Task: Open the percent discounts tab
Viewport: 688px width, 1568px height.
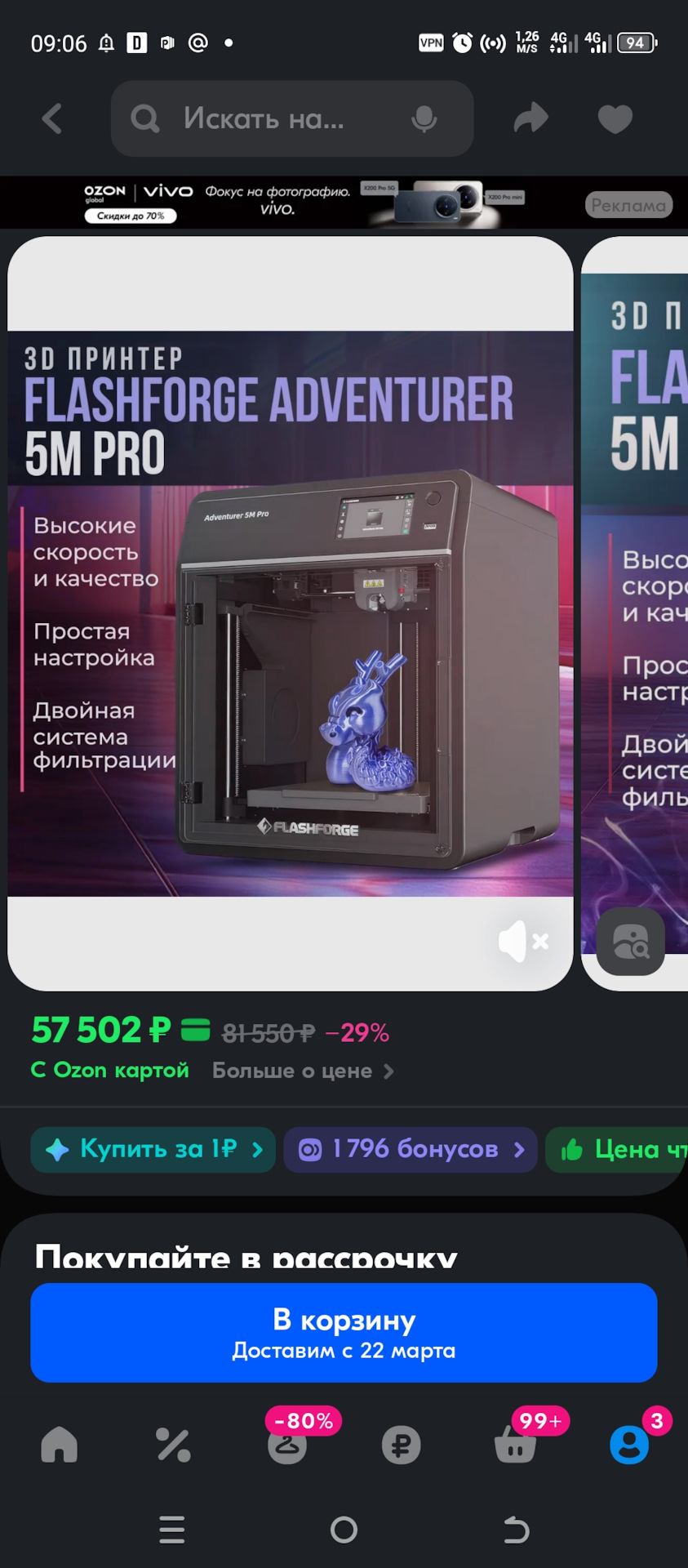Action: [173, 1445]
